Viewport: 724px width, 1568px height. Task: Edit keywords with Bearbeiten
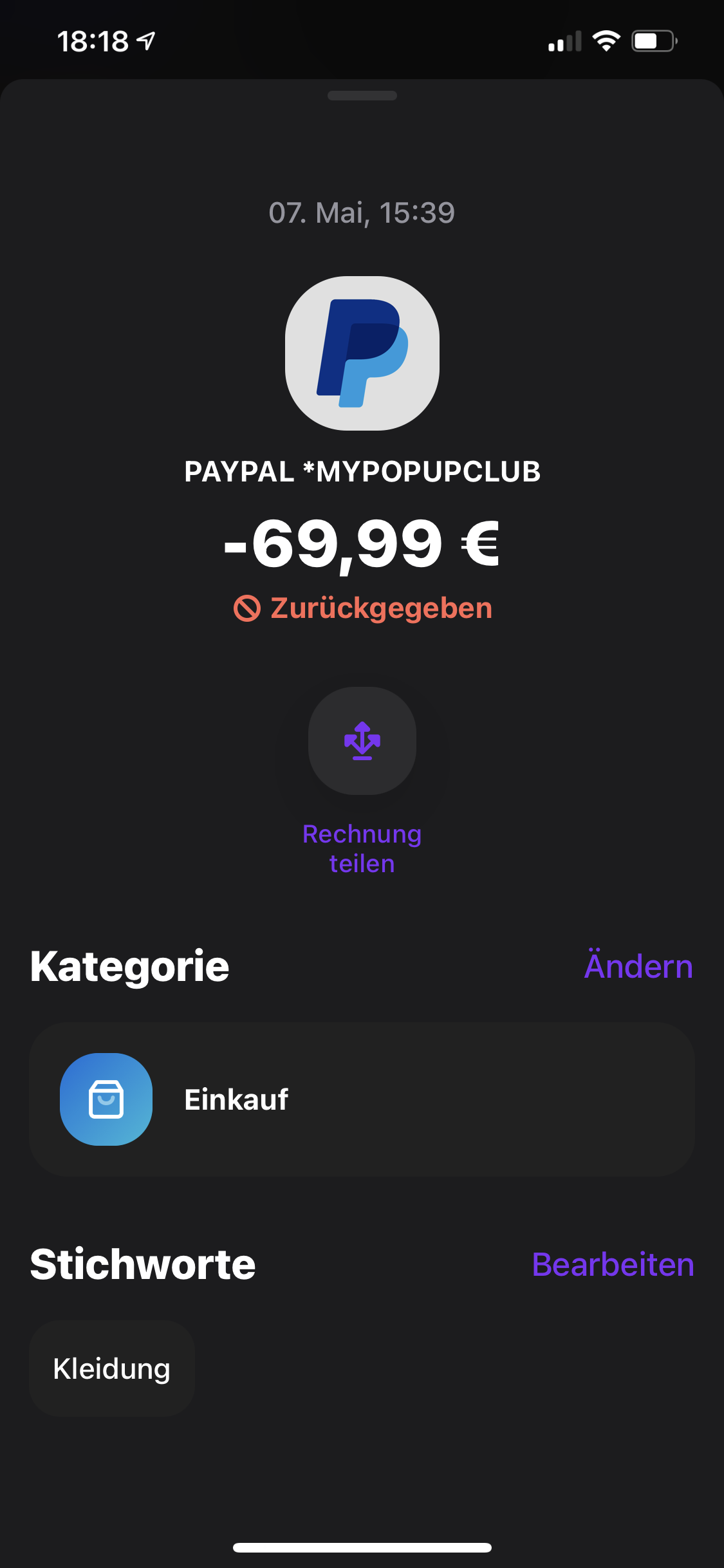(x=613, y=1264)
